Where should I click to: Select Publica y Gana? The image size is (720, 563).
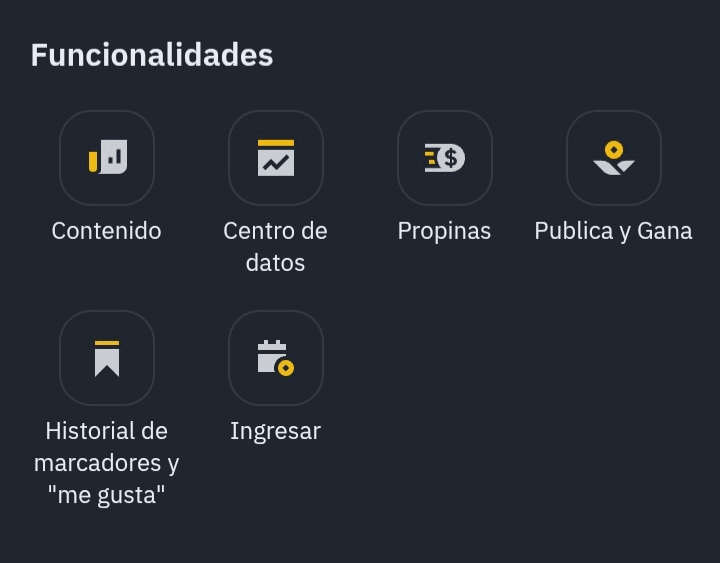coord(613,158)
